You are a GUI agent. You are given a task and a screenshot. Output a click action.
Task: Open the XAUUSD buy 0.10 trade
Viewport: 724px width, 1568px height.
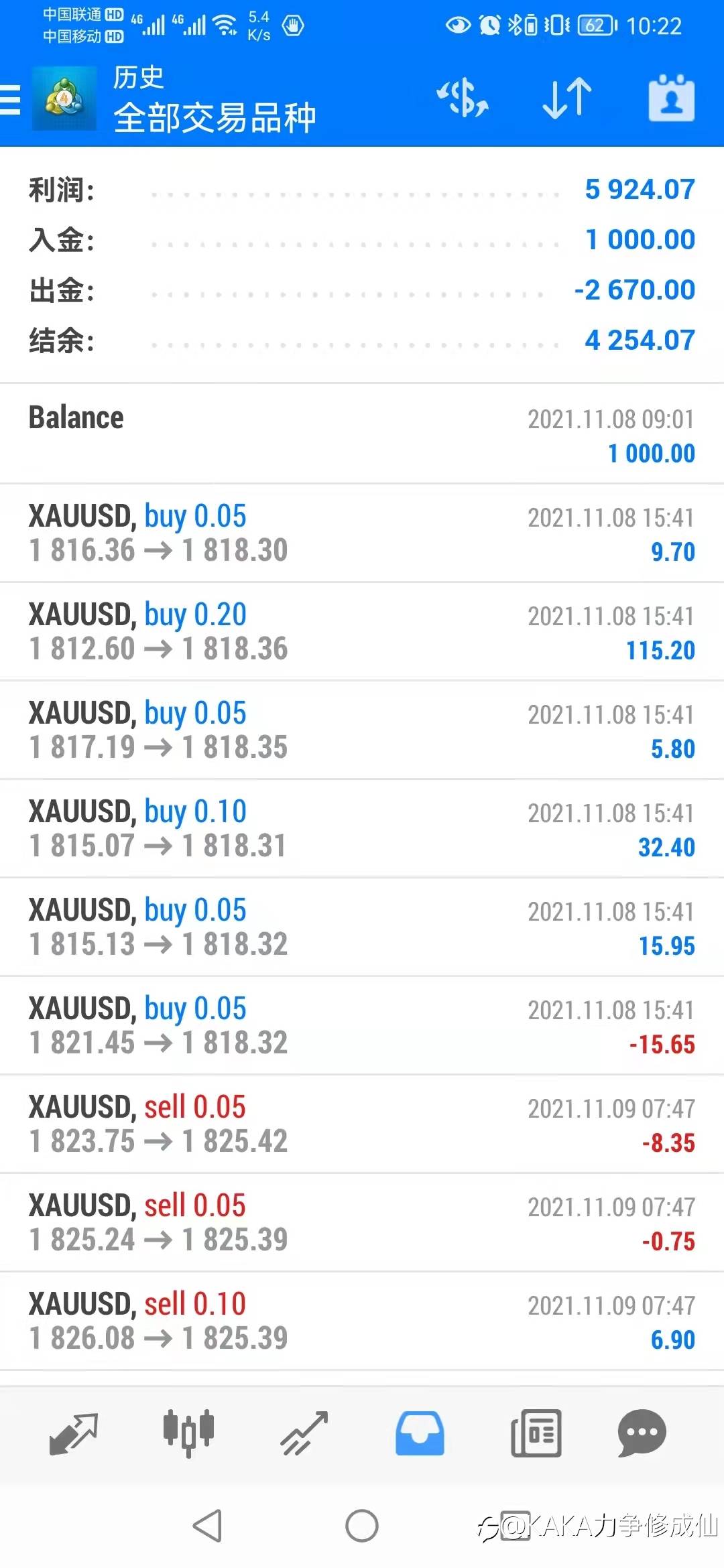point(362,828)
